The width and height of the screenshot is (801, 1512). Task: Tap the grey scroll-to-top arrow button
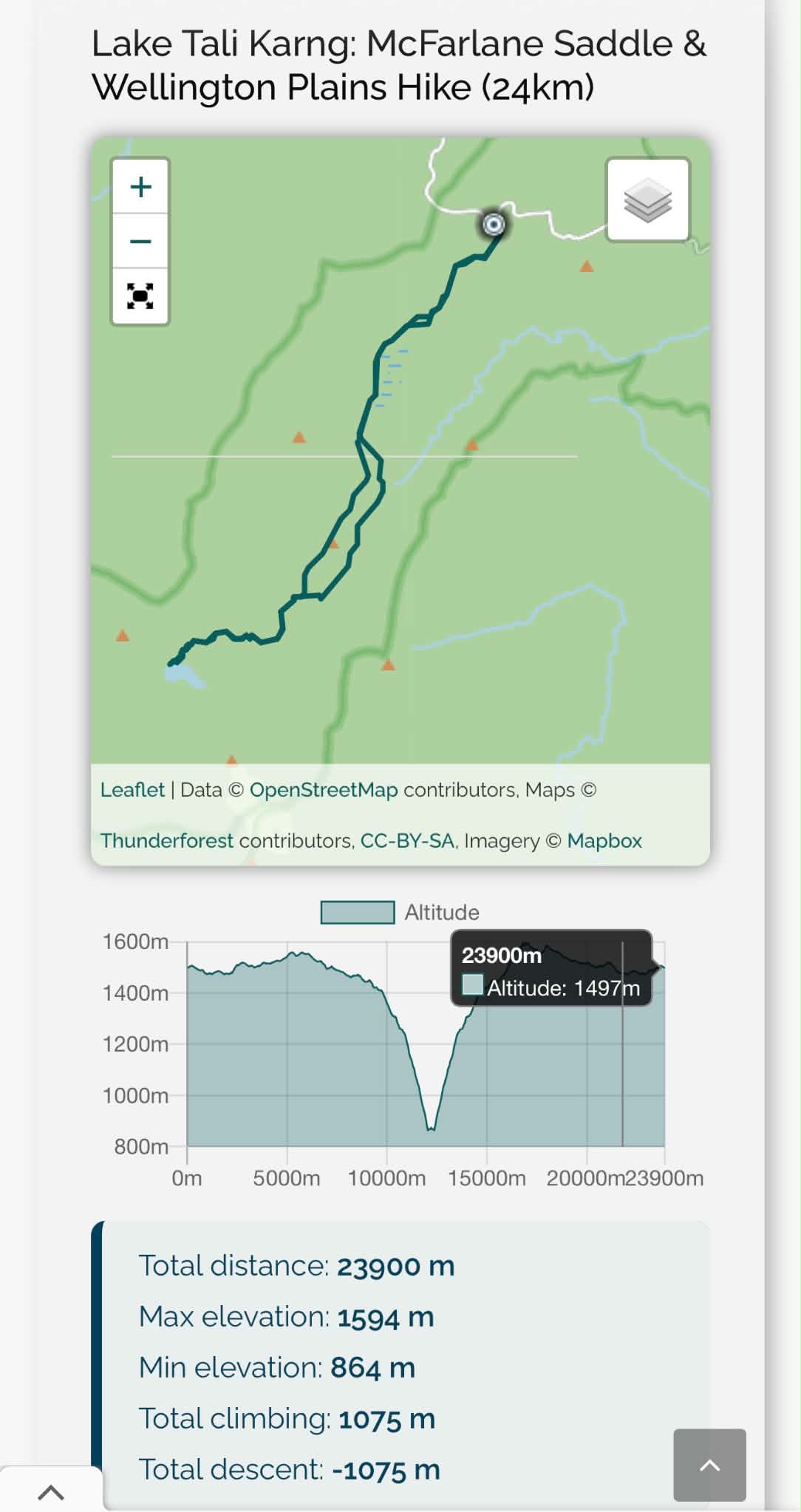click(710, 1465)
